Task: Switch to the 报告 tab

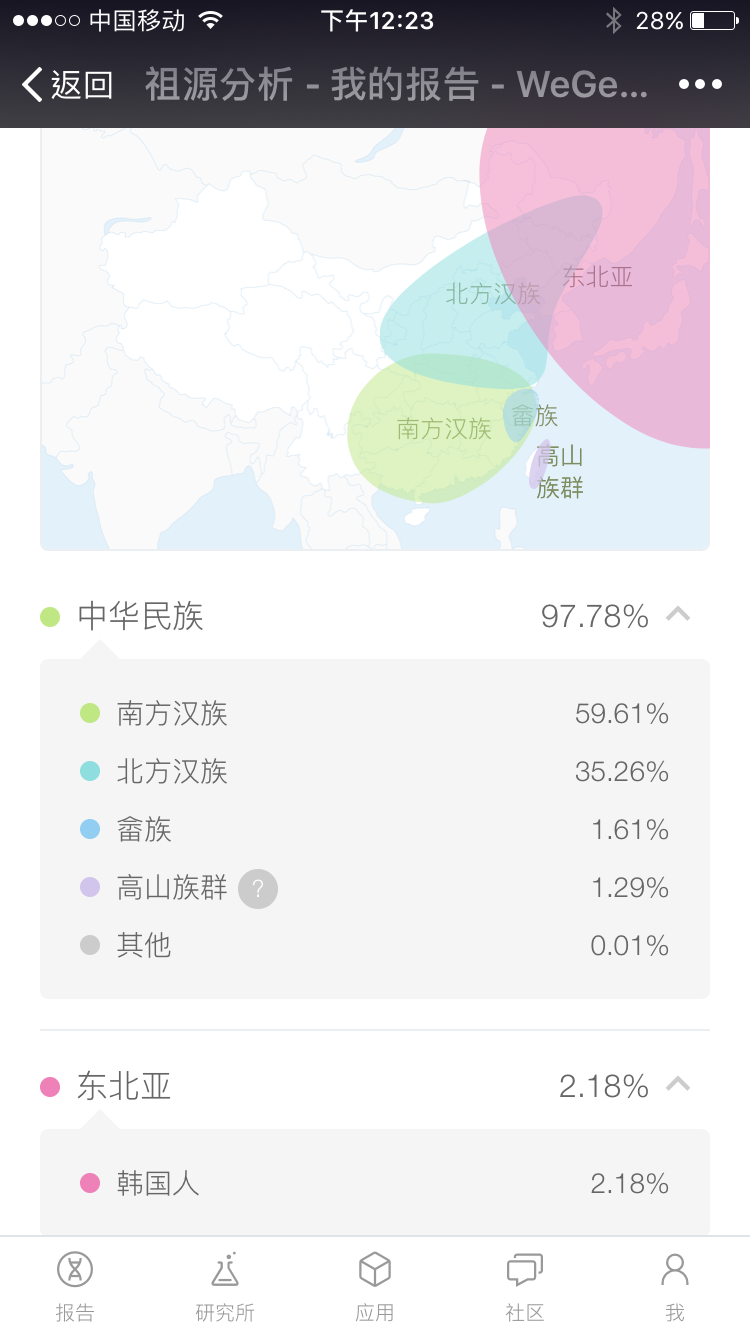Action: click(x=75, y=1286)
